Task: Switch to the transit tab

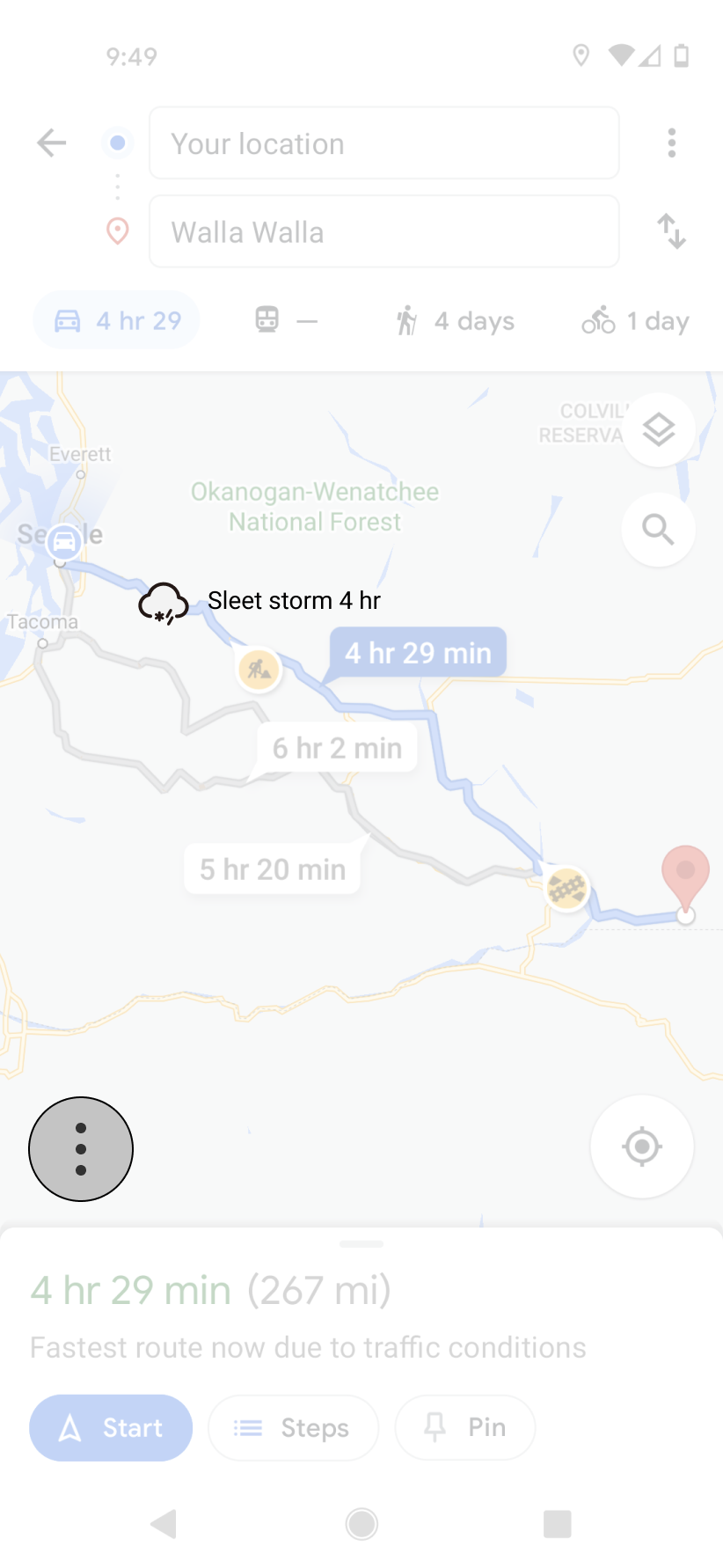Action: pyautogui.click(x=286, y=320)
